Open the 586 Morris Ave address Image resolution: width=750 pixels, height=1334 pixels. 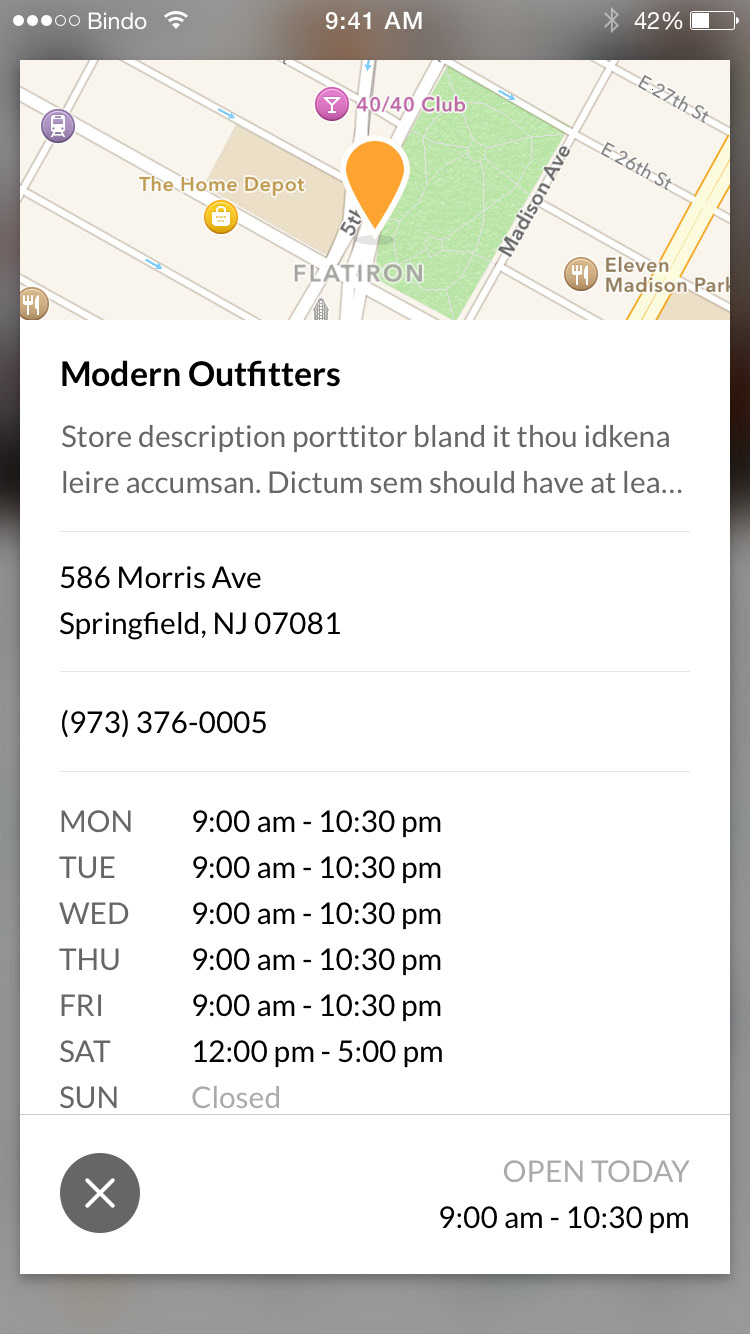click(x=200, y=601)
